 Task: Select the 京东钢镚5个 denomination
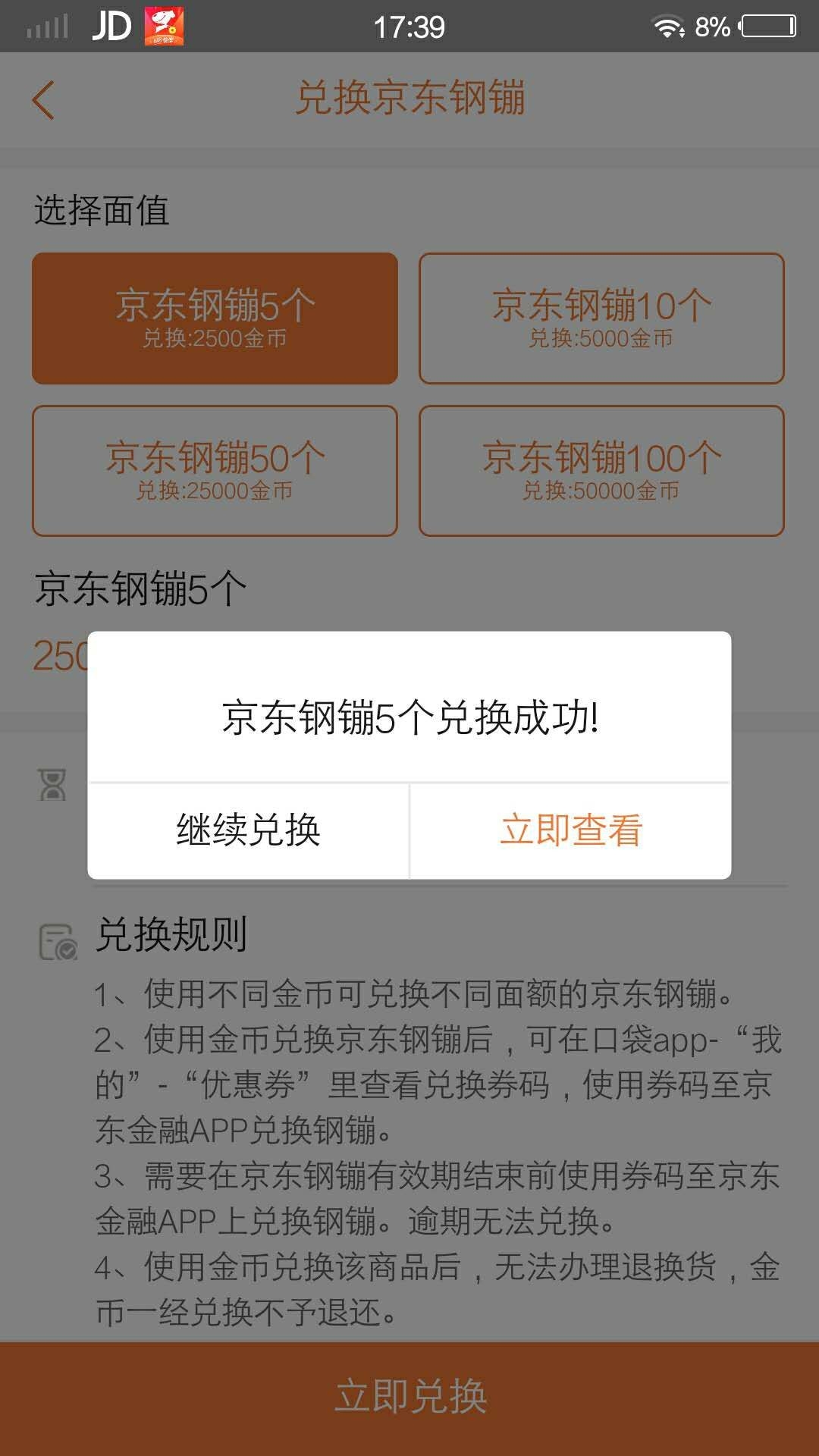point(215,318)
